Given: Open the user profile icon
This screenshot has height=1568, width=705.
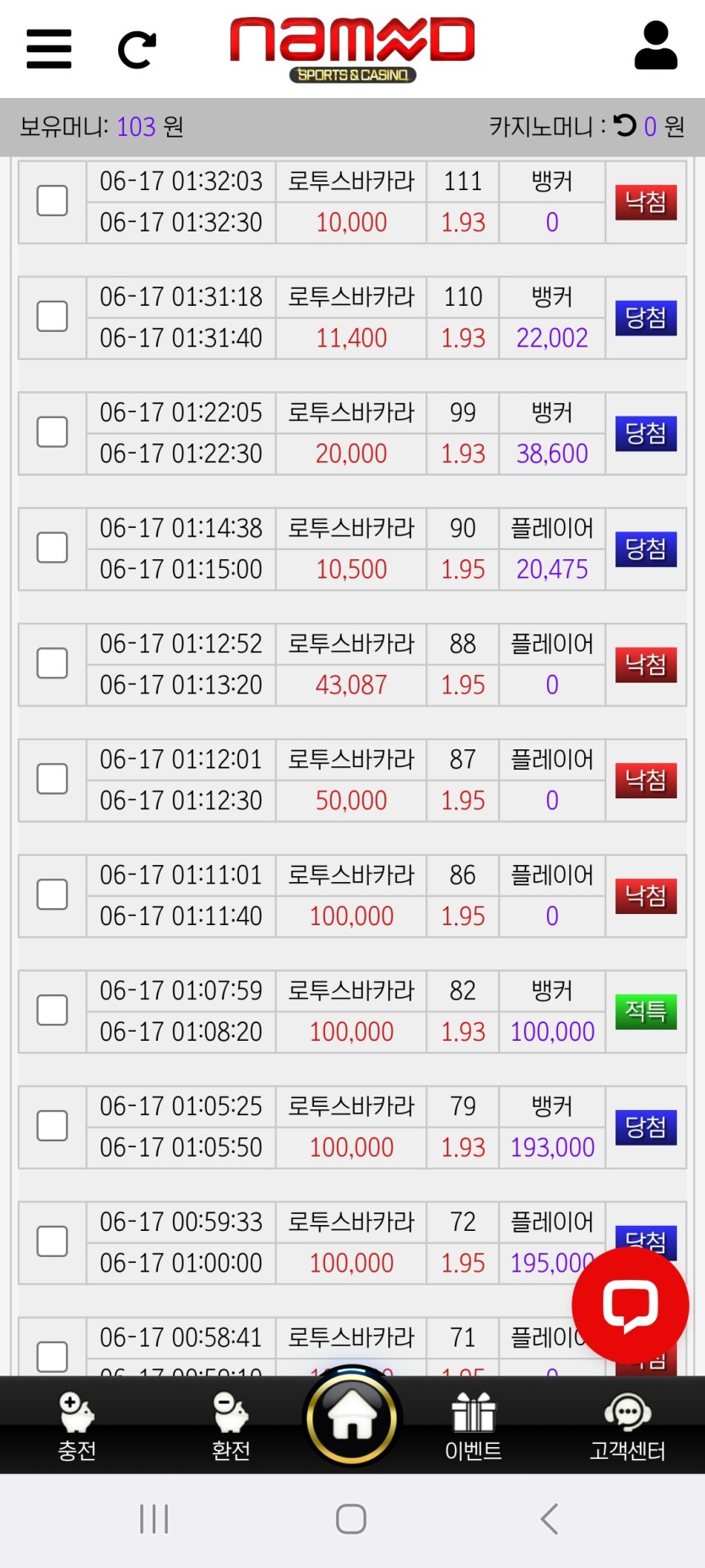Looking at the screenshot, I should 656,46.
